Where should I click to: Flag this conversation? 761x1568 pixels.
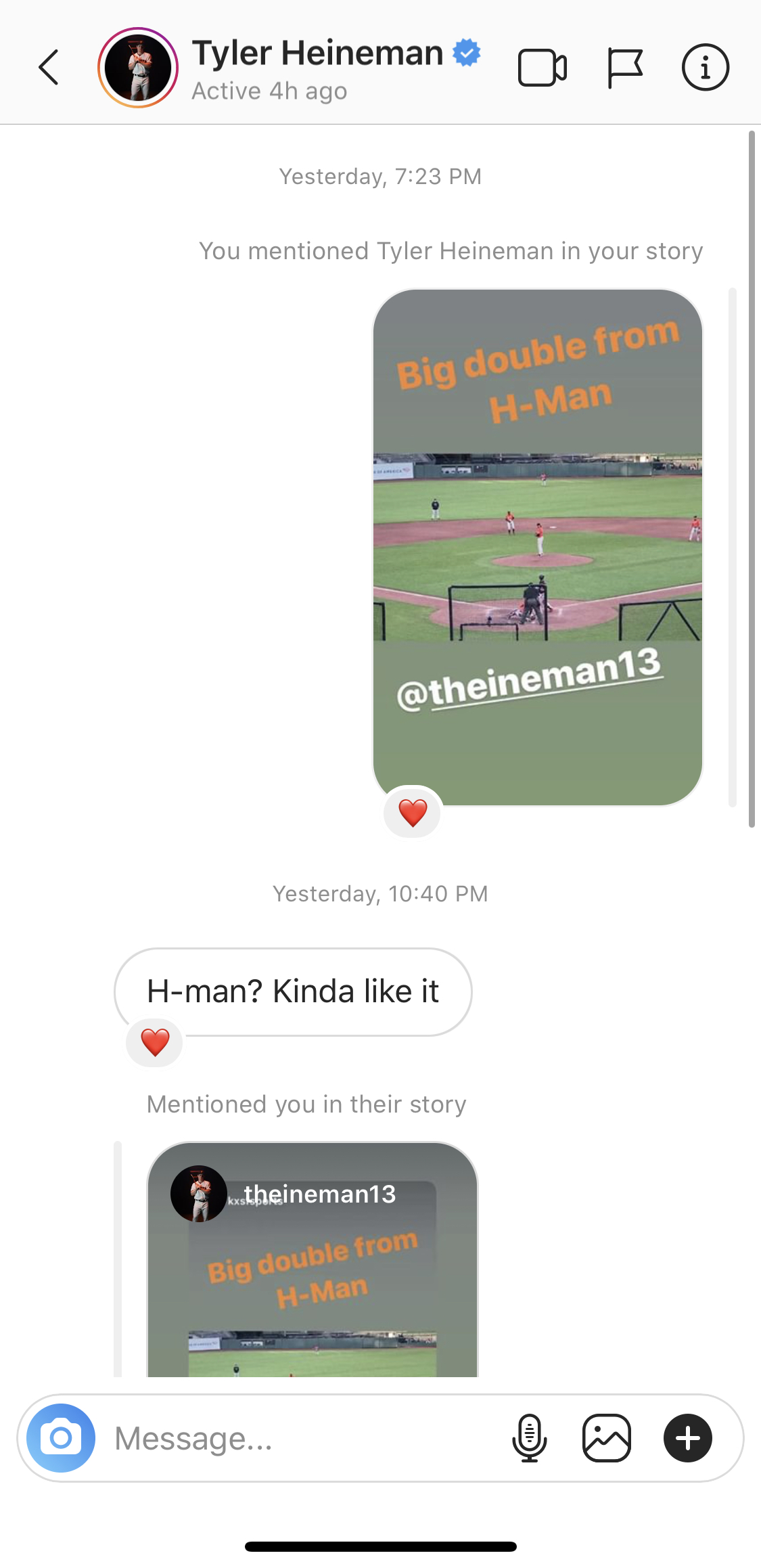tap(624, 68)
